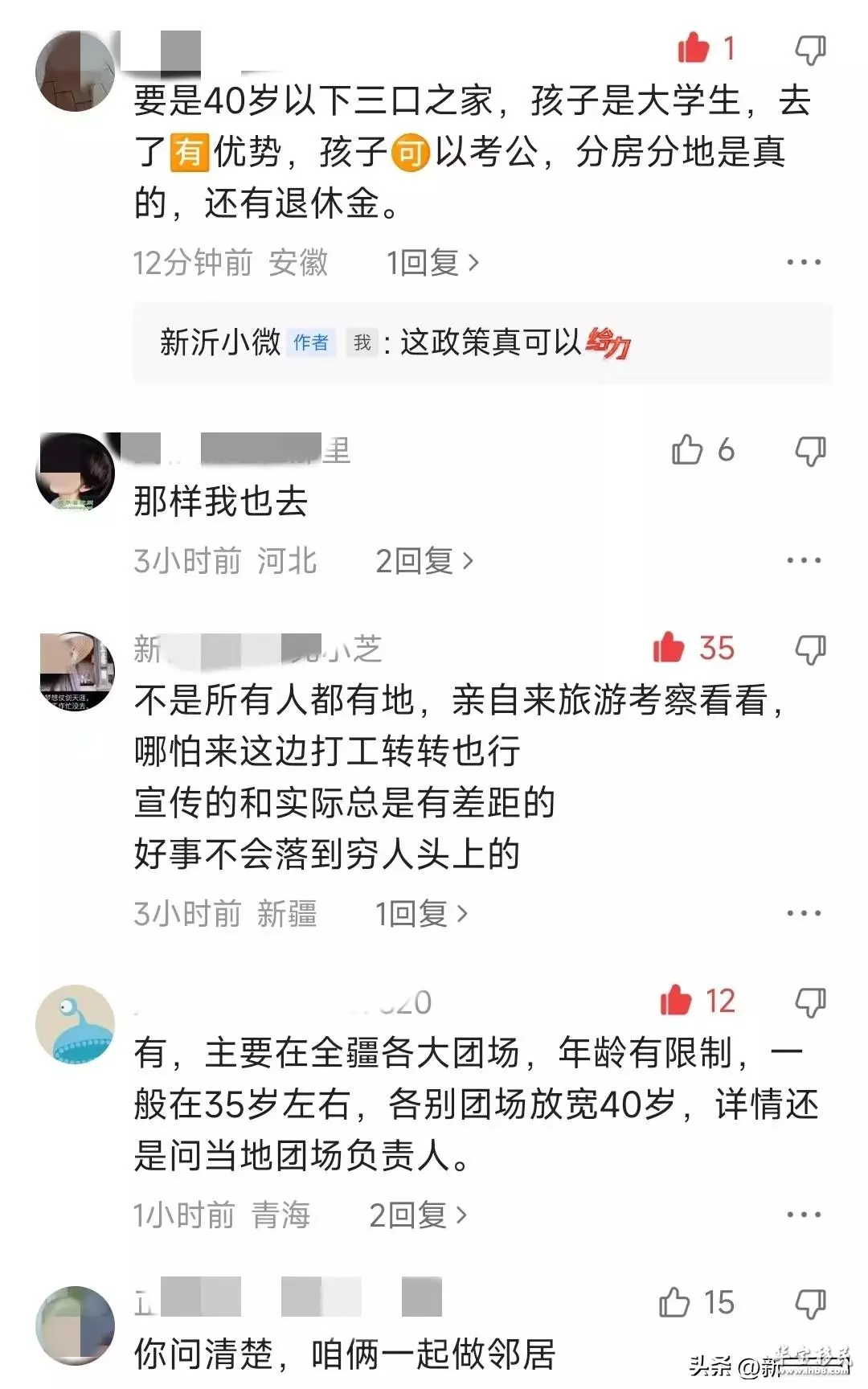Like the comment 那样我也去
Viewport: 868px width, 1389px height.
click(x=688, y=450)
